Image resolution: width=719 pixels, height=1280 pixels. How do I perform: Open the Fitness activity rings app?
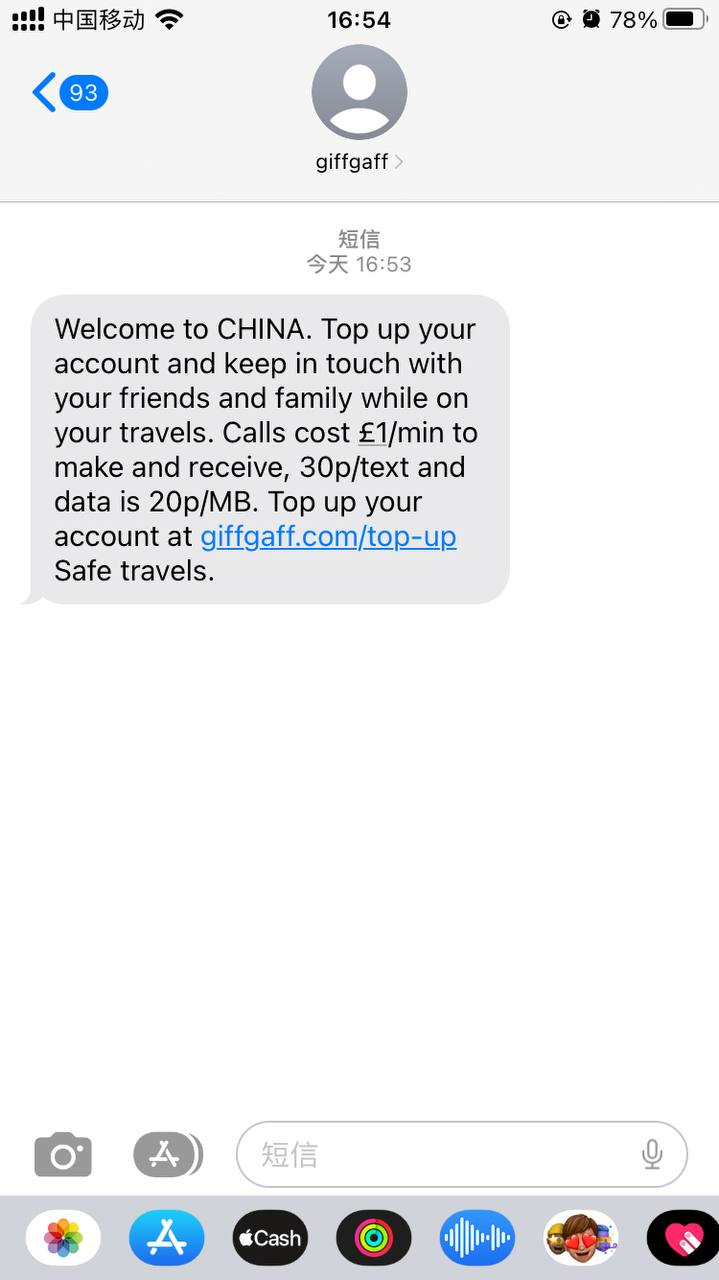(x=374, y=1238)
